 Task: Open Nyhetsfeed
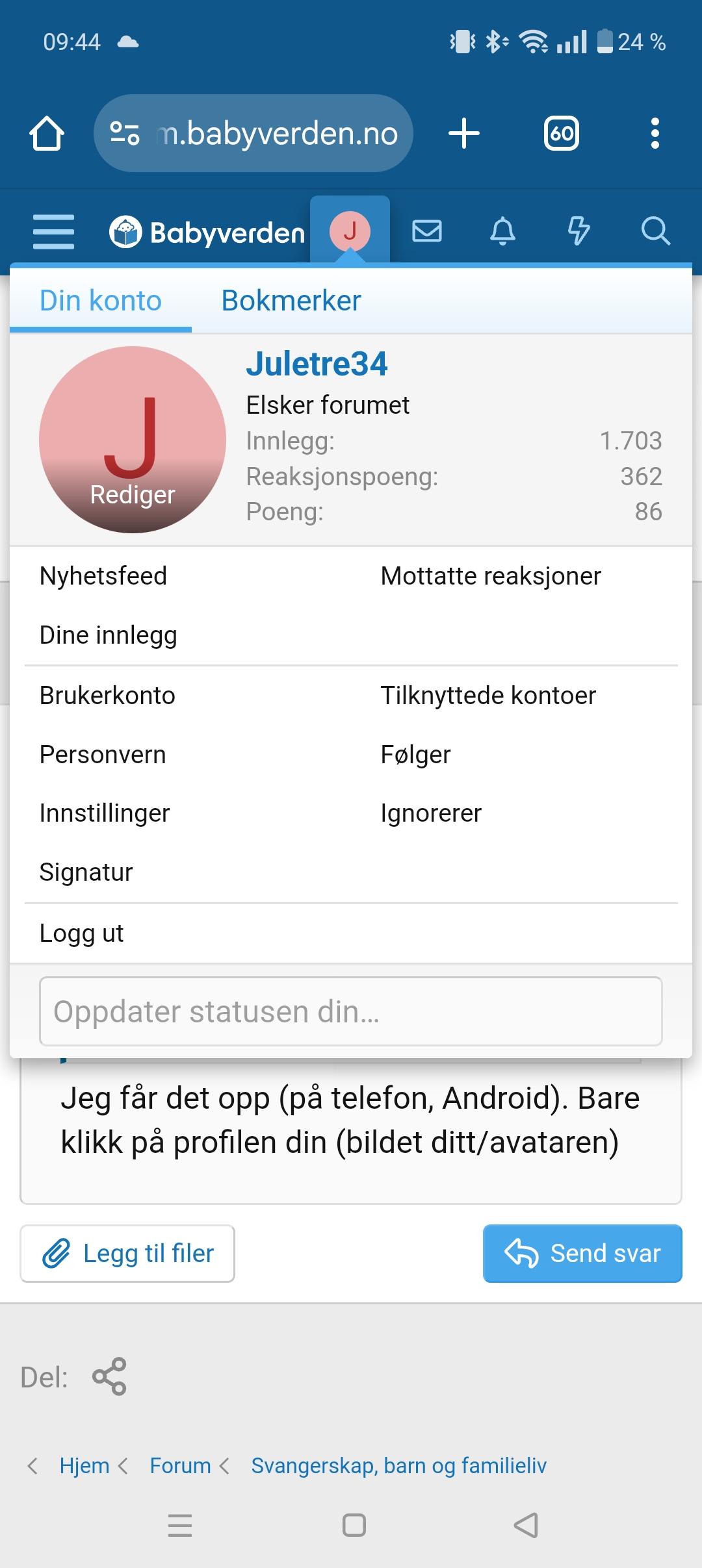click(x=103, y=576)
